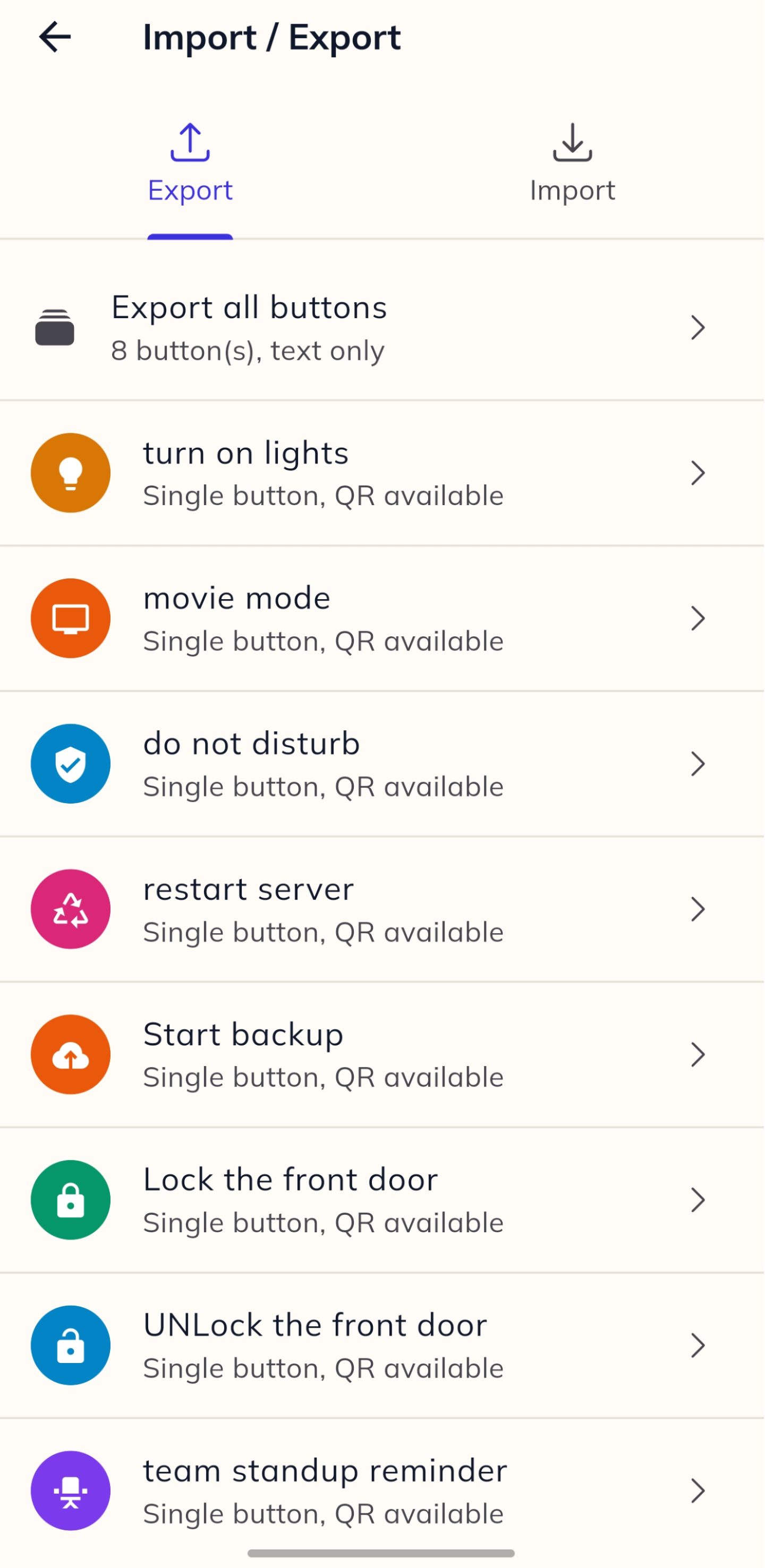Click the recycle icon beside restart server

point(70,909)
